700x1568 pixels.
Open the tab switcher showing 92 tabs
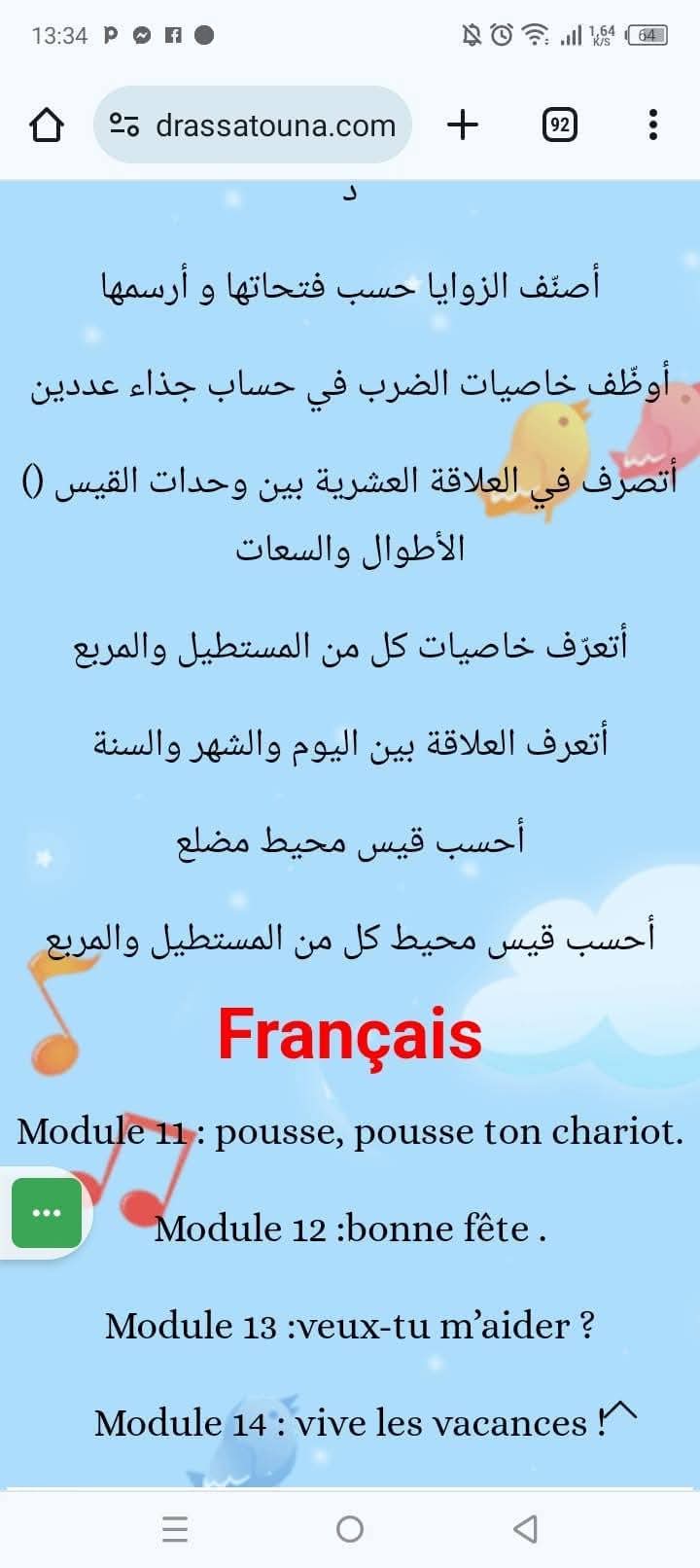(x=559, y=125)
